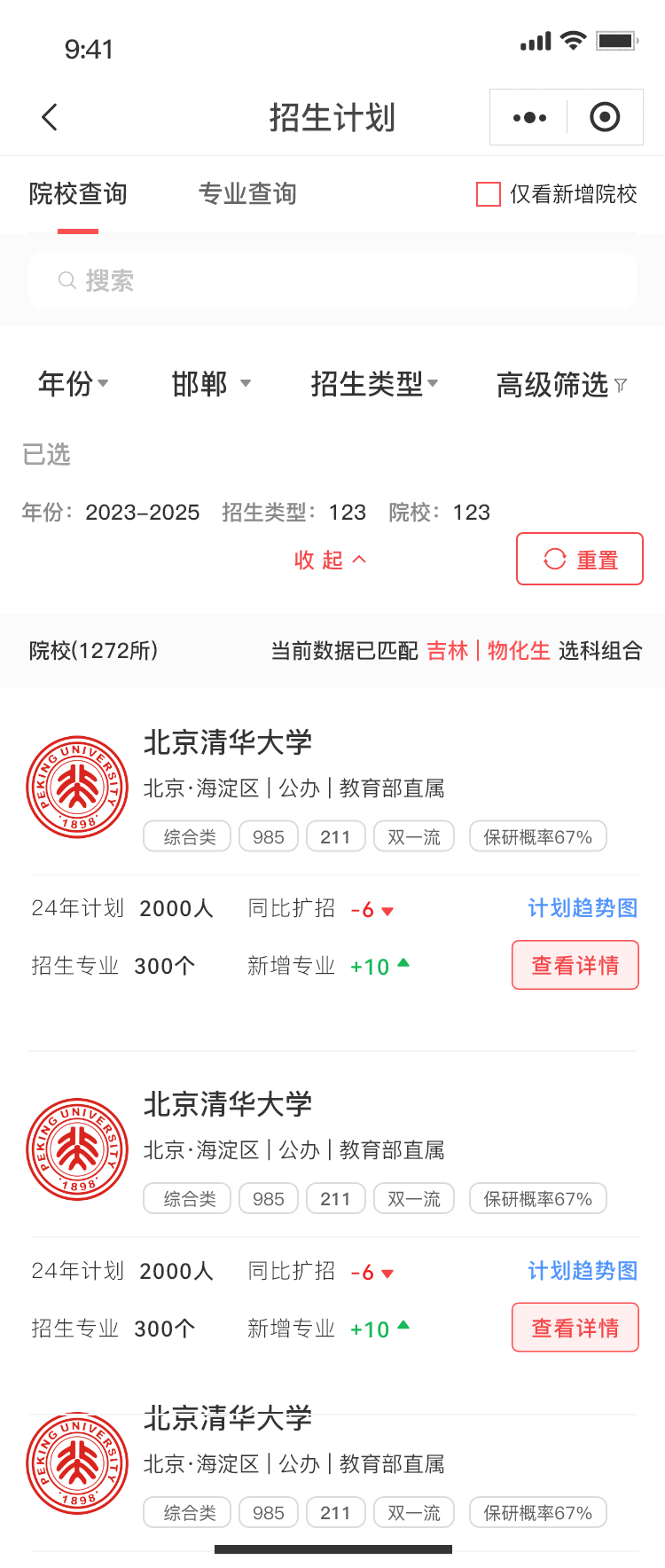Close the mini program with the circle icon
This screenshot has width=665, height=1568.
(x=605, y=117)
